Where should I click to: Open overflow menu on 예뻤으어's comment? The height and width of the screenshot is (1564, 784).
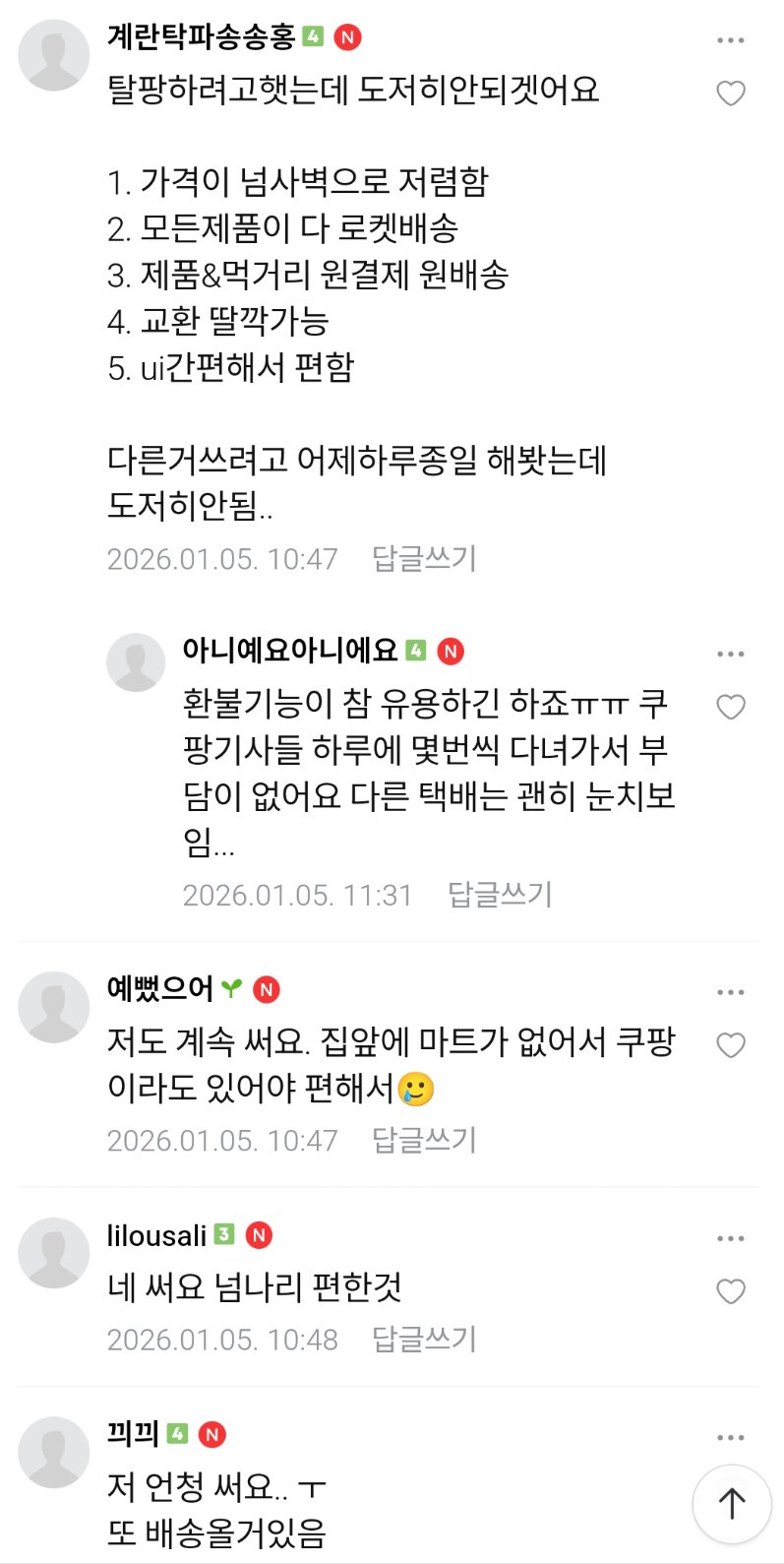point(730,992)
